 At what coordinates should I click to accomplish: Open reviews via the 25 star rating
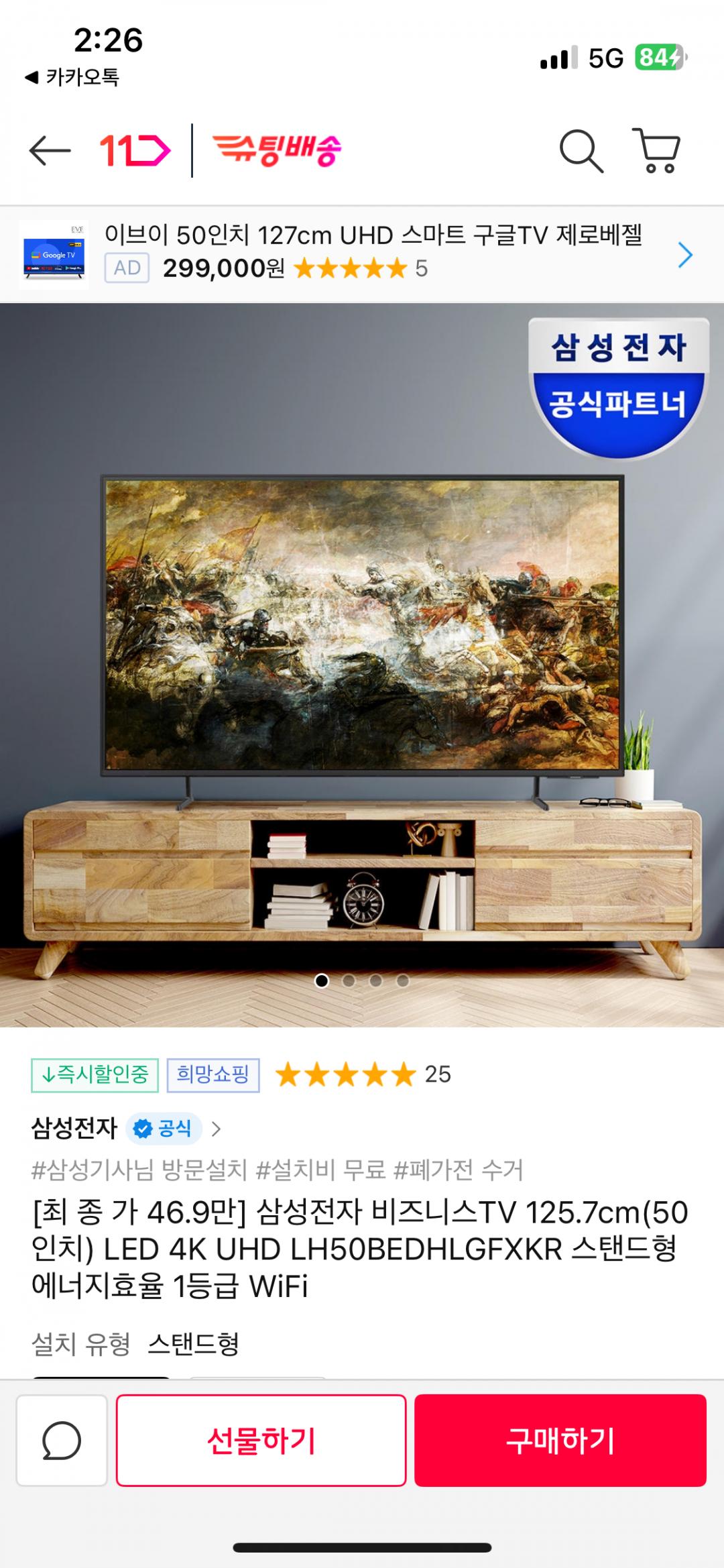click(x=363, y=1074)
